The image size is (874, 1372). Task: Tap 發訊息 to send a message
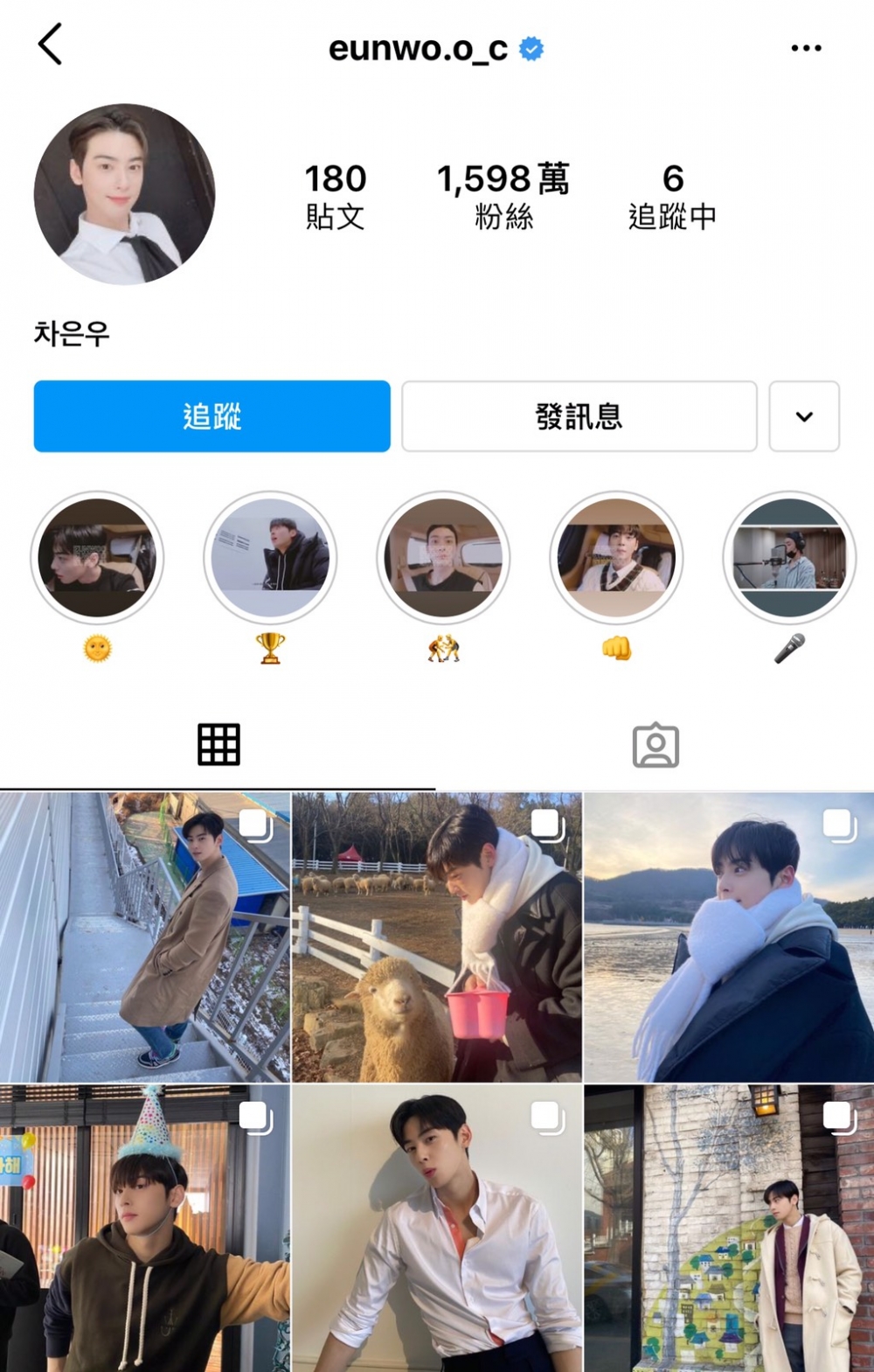(x=579, y=416)
